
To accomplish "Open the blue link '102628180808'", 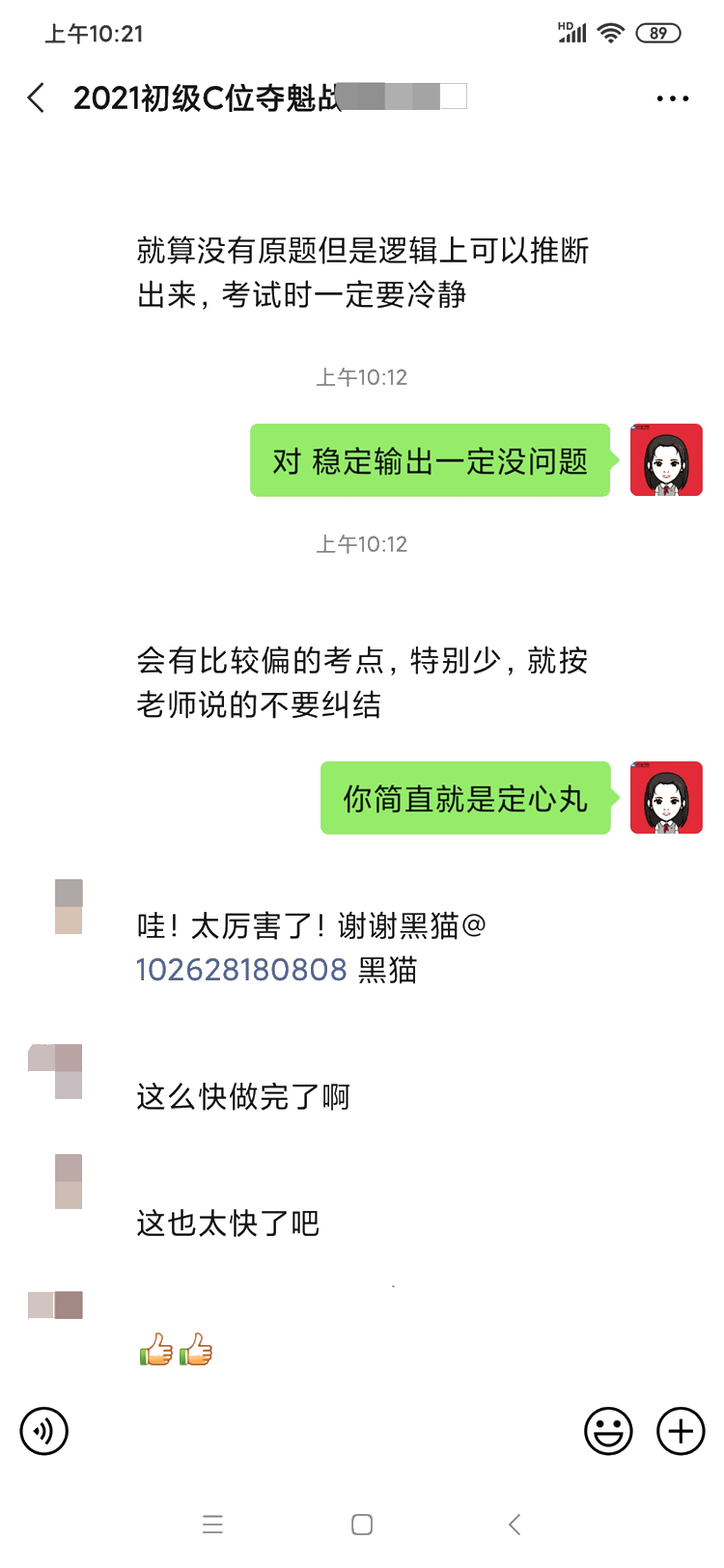I will tap(241, 970).
